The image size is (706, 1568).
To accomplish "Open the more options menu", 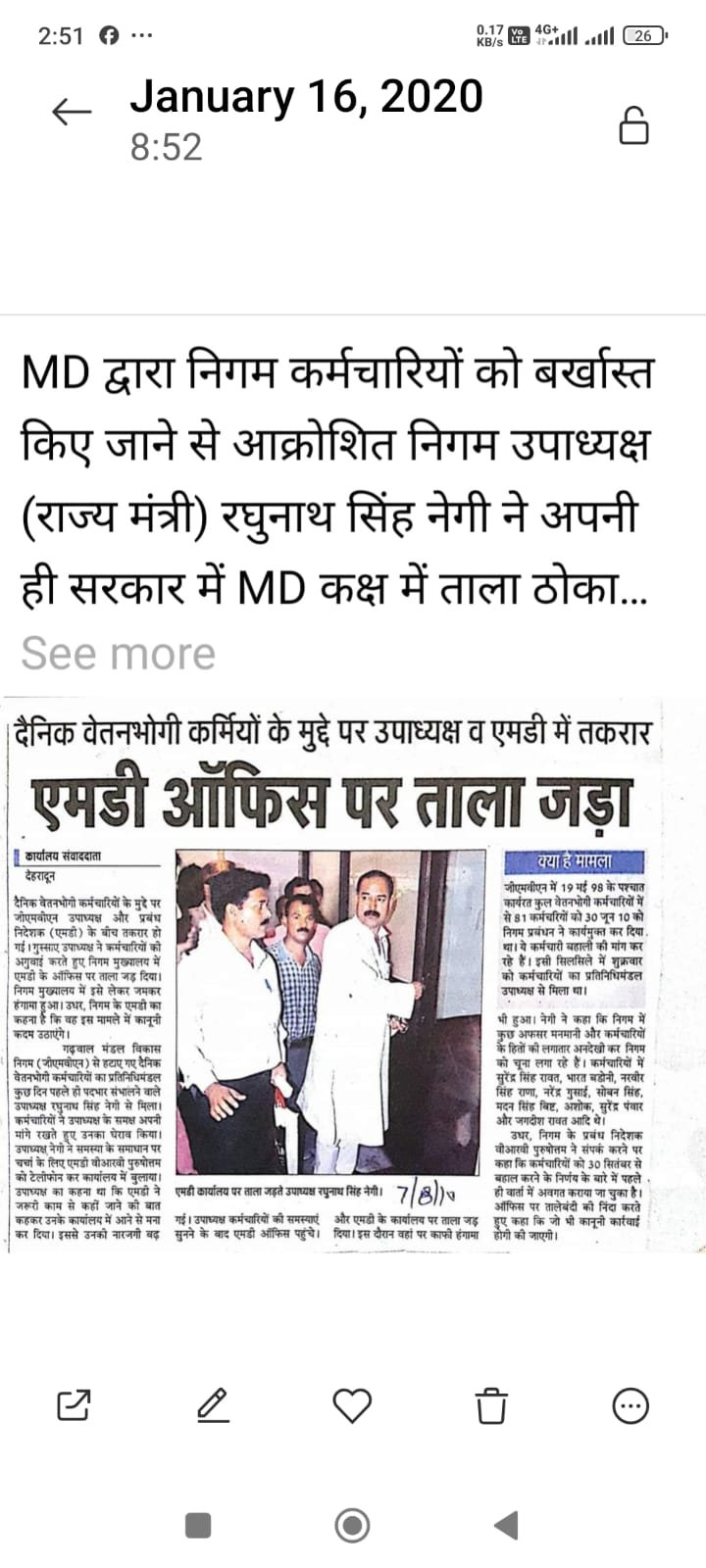I will (x=630, y=1406).
